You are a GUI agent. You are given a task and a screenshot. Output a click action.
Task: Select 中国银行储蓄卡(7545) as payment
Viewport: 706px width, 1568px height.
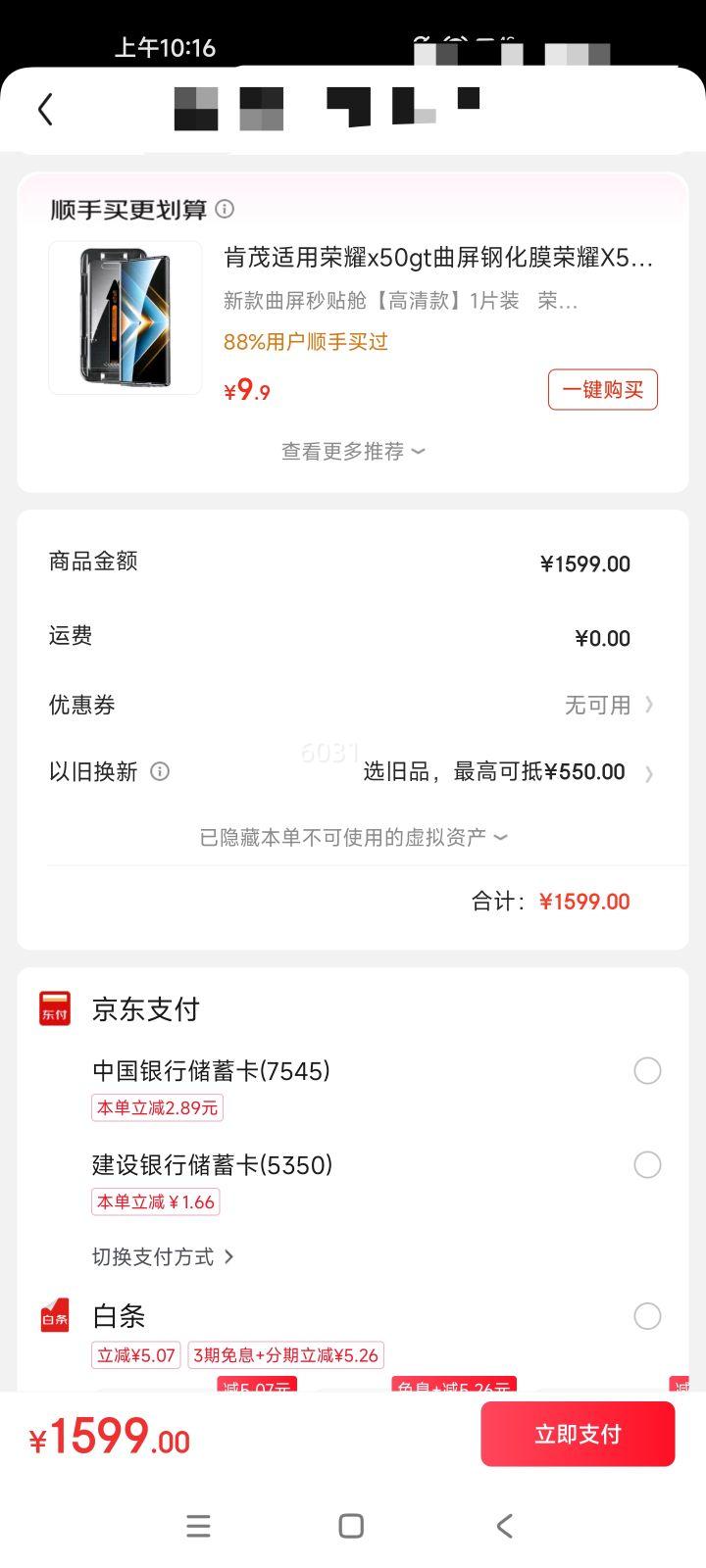click(647, 1070)
